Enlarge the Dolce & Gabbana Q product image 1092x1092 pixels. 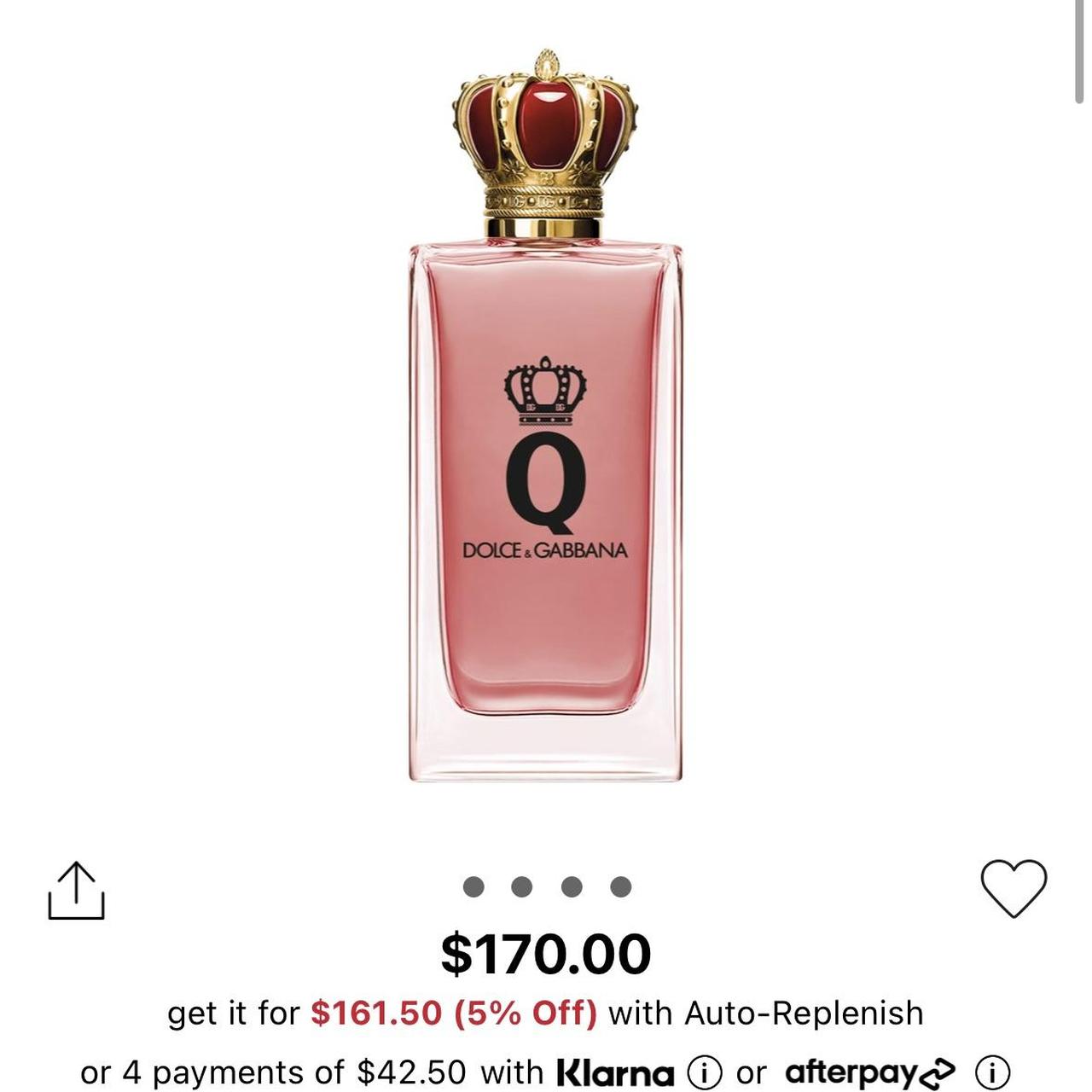(x=545, y=418)
